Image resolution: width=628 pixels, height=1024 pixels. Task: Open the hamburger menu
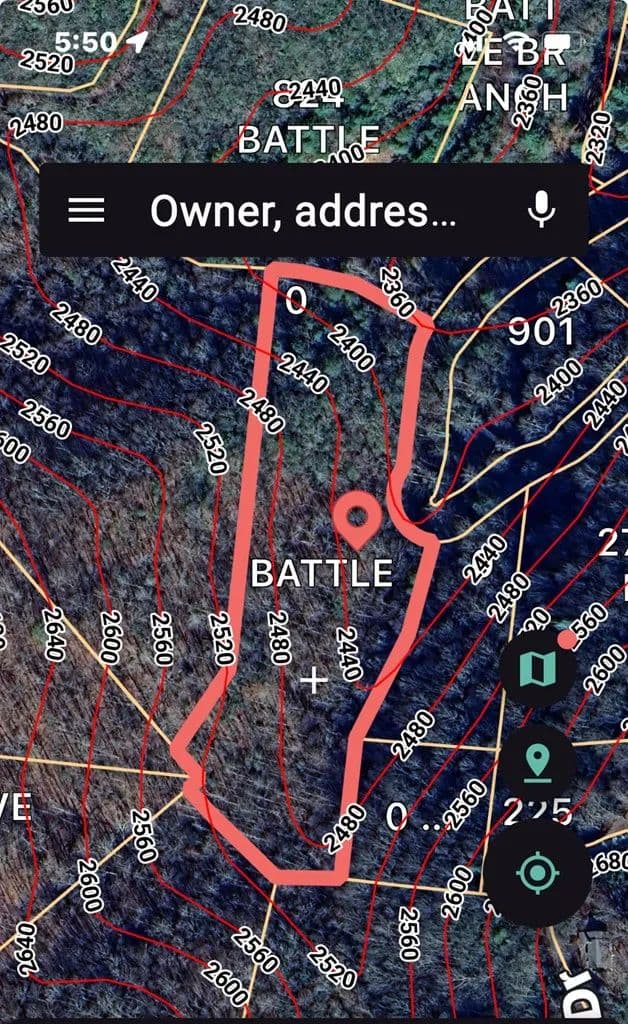point(86,210)
